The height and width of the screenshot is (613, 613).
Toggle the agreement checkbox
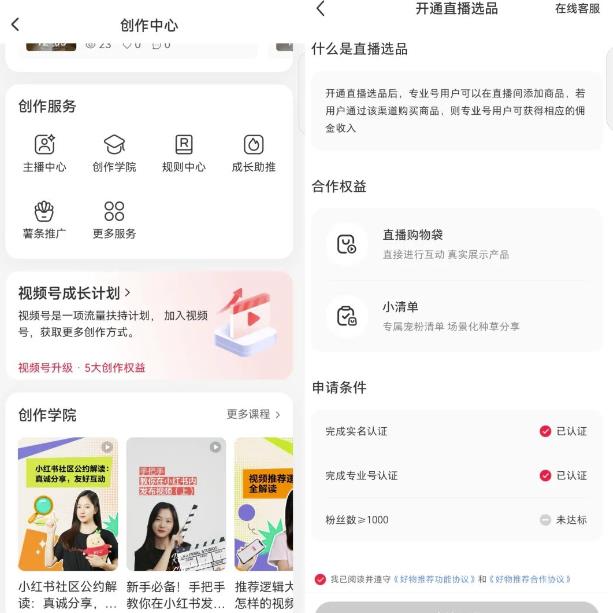(320, 579)
